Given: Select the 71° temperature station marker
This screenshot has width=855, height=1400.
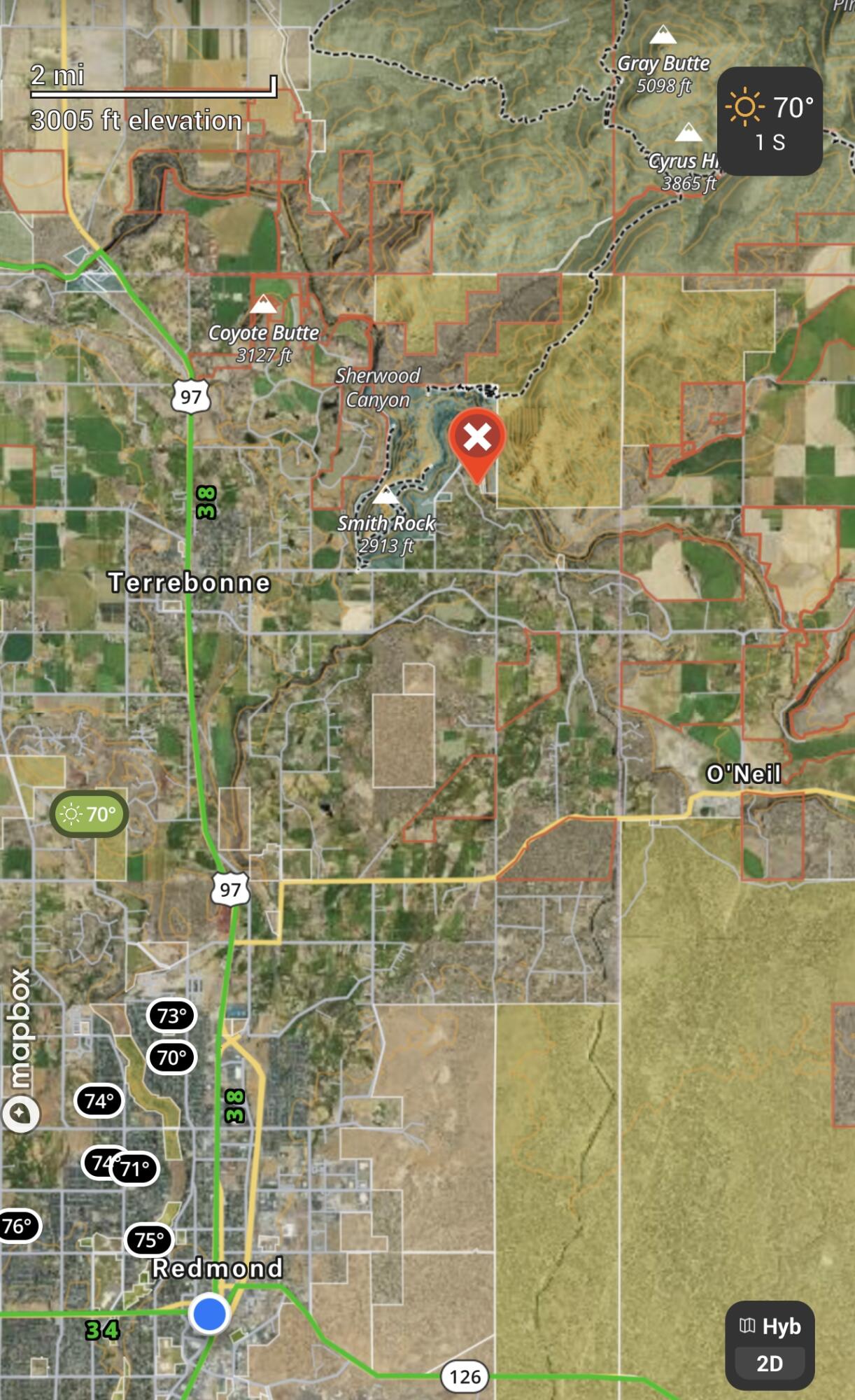Looking at the screenshot, I should 136,1168.
